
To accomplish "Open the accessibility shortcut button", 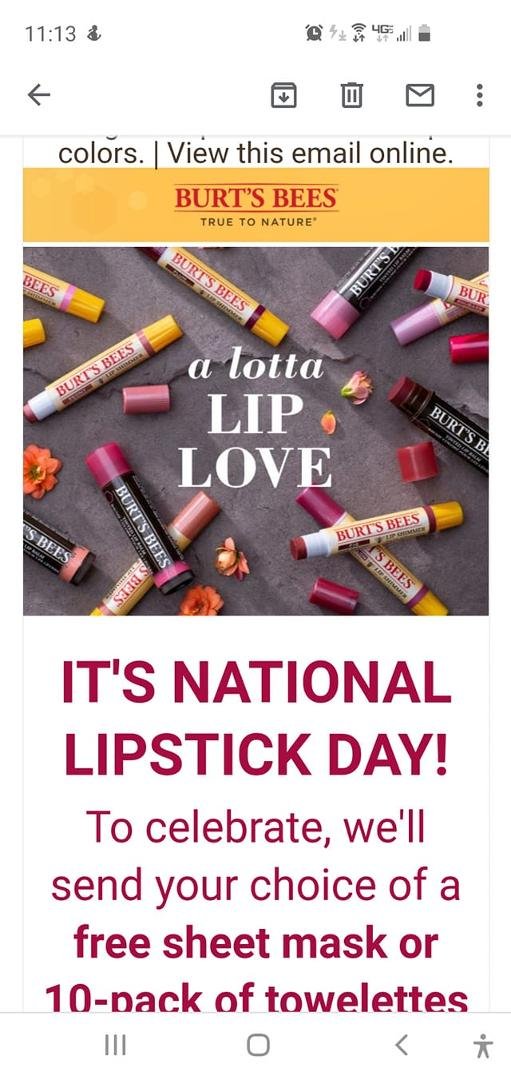I will (483, 1046).
